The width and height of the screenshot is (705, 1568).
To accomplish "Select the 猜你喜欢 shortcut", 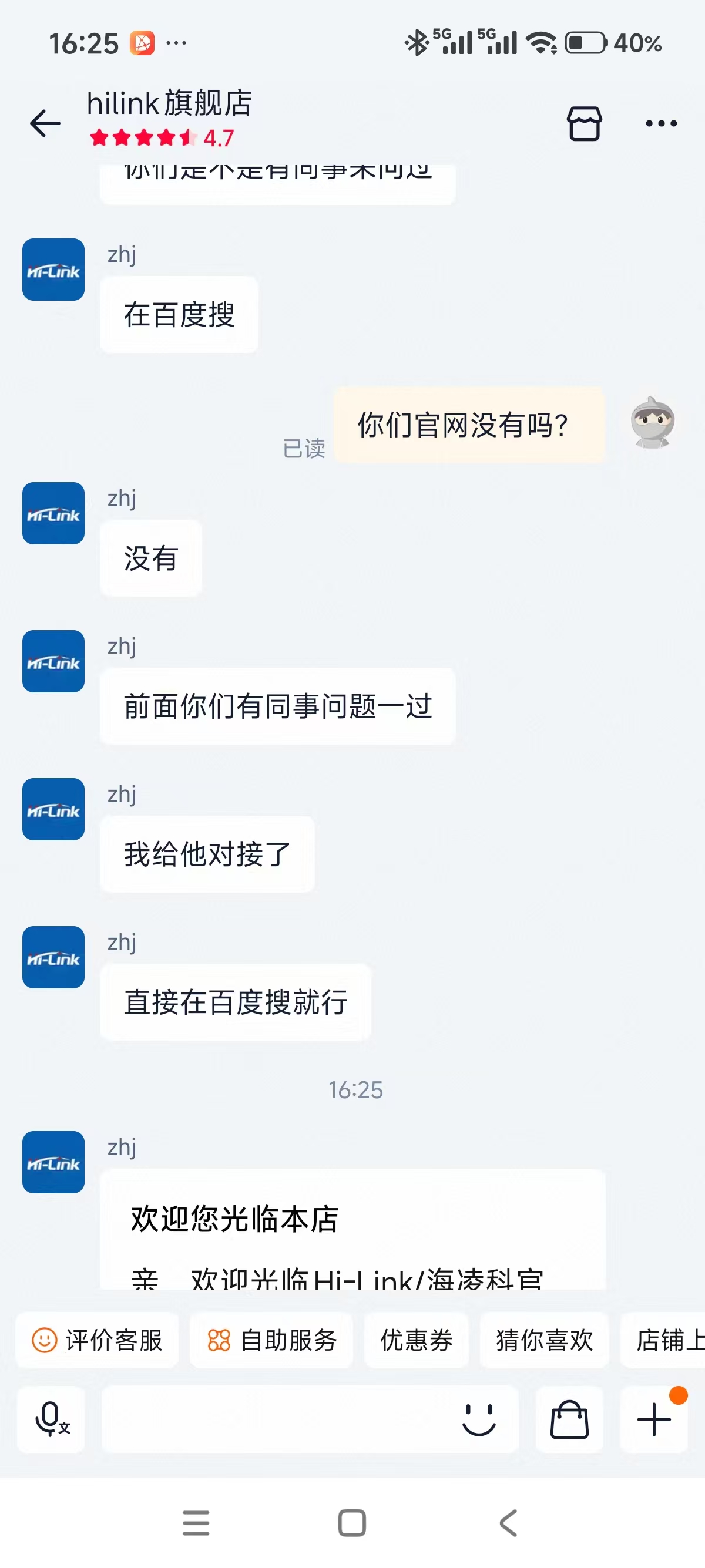I will [543, 1340].
